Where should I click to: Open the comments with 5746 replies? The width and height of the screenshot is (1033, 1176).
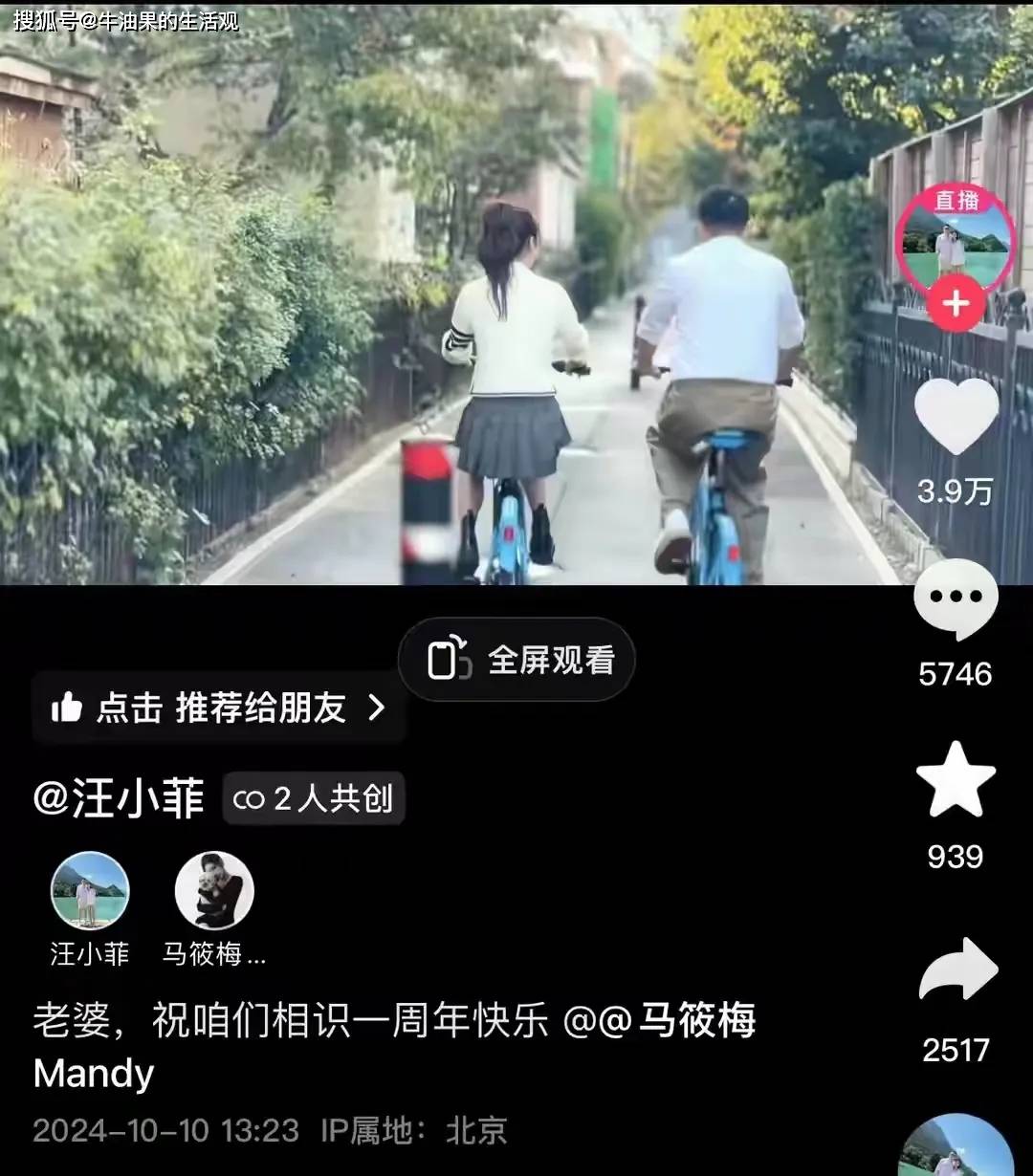[x=956, y=599]
